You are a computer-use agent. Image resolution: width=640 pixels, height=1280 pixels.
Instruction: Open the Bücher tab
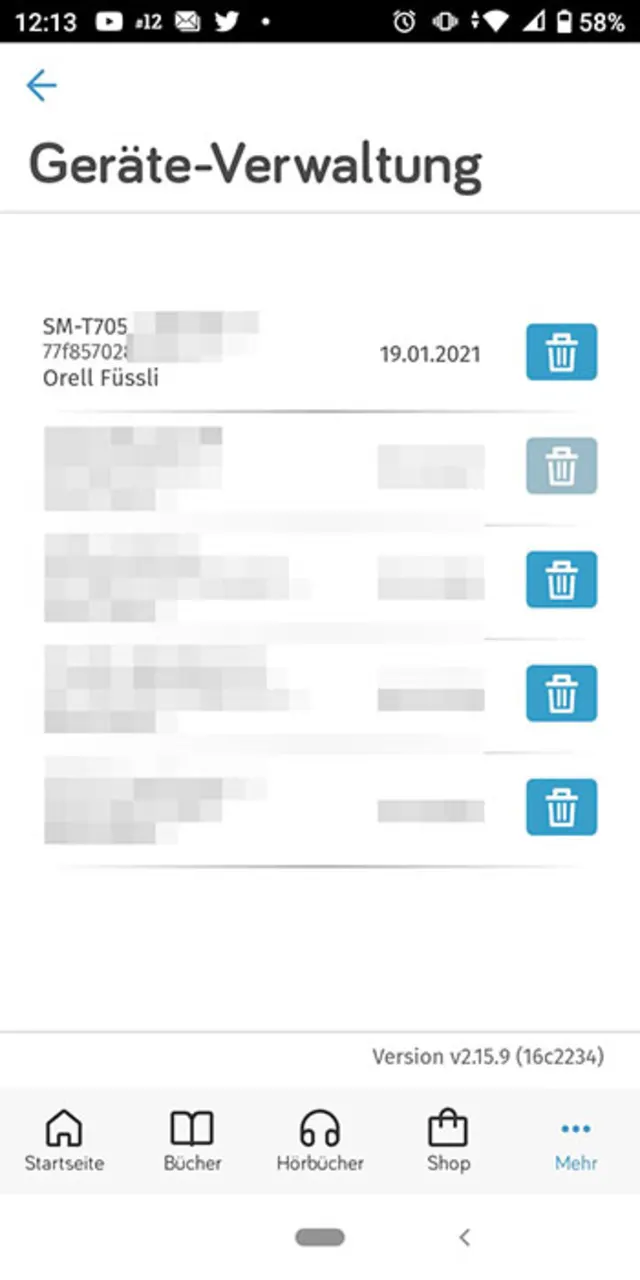192,1141
